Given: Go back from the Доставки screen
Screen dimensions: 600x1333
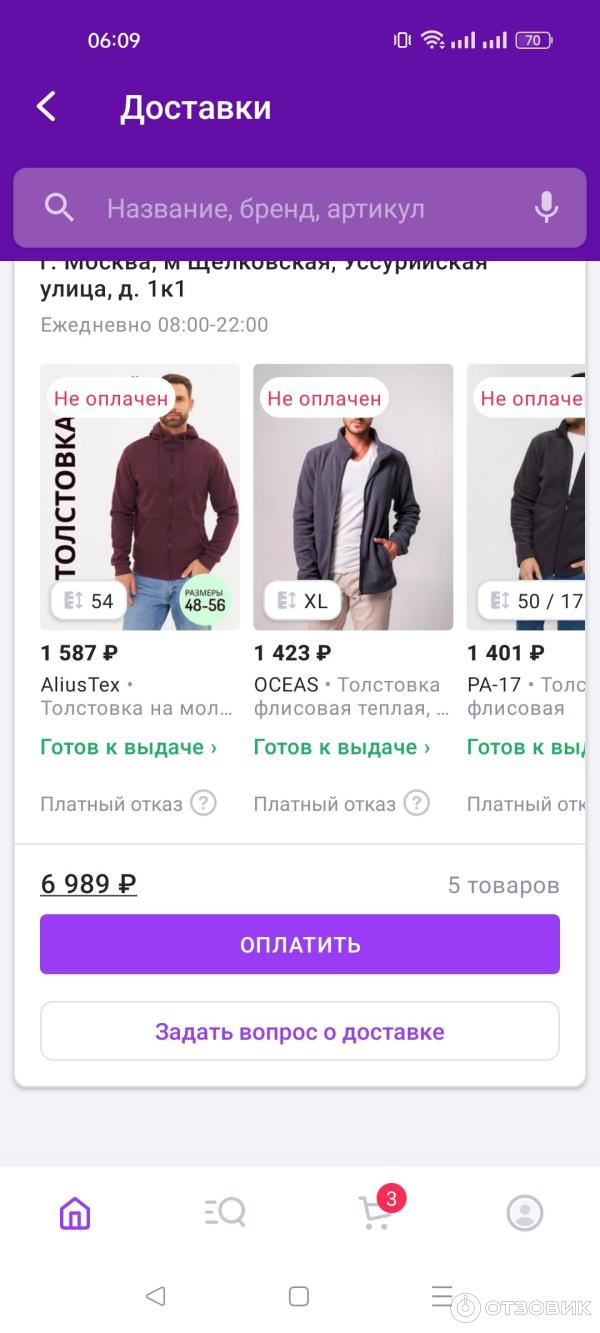Looking at the screenshot, I should [x=46, y=107].
